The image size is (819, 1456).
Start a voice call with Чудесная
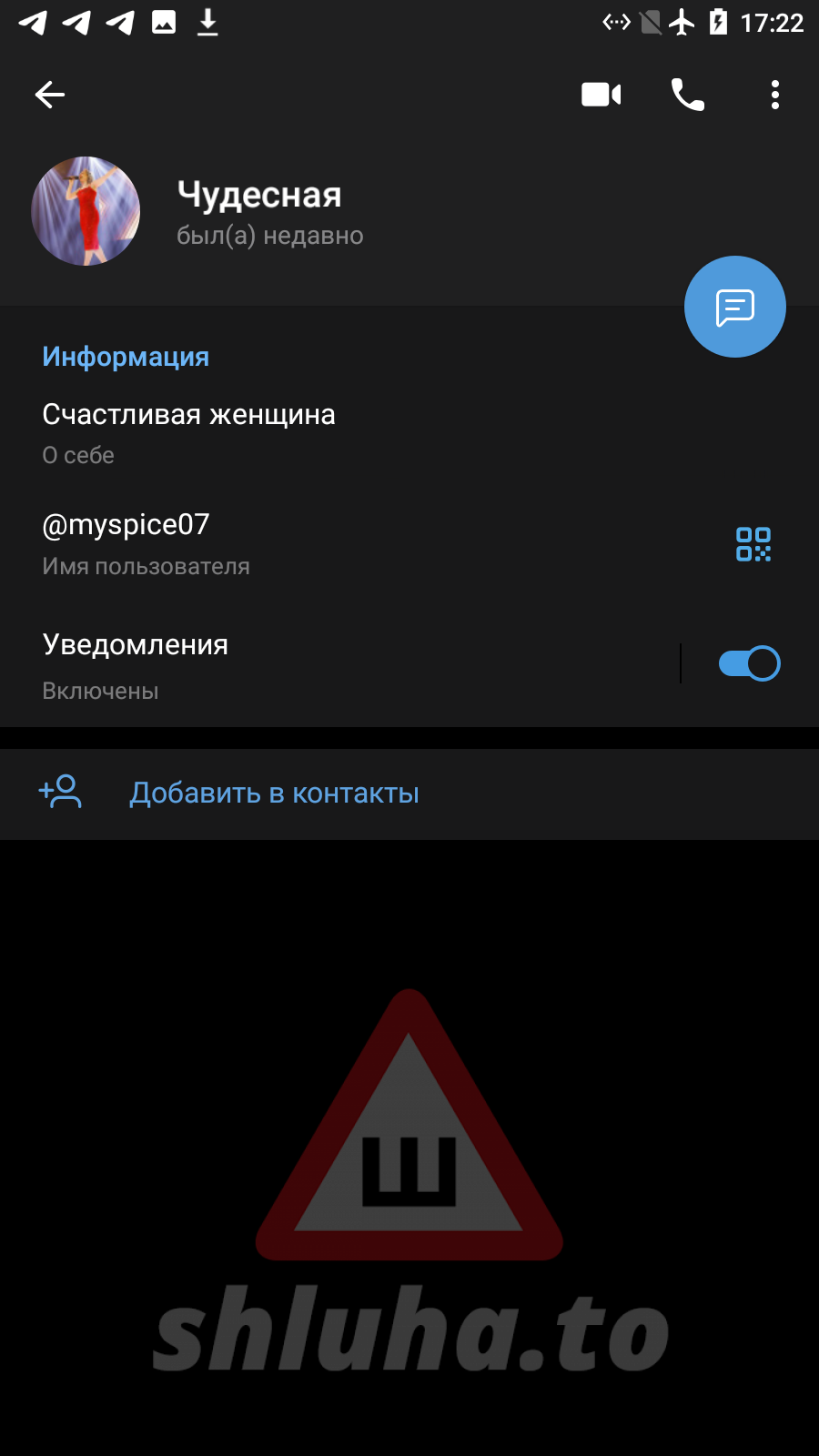point(688,95)
